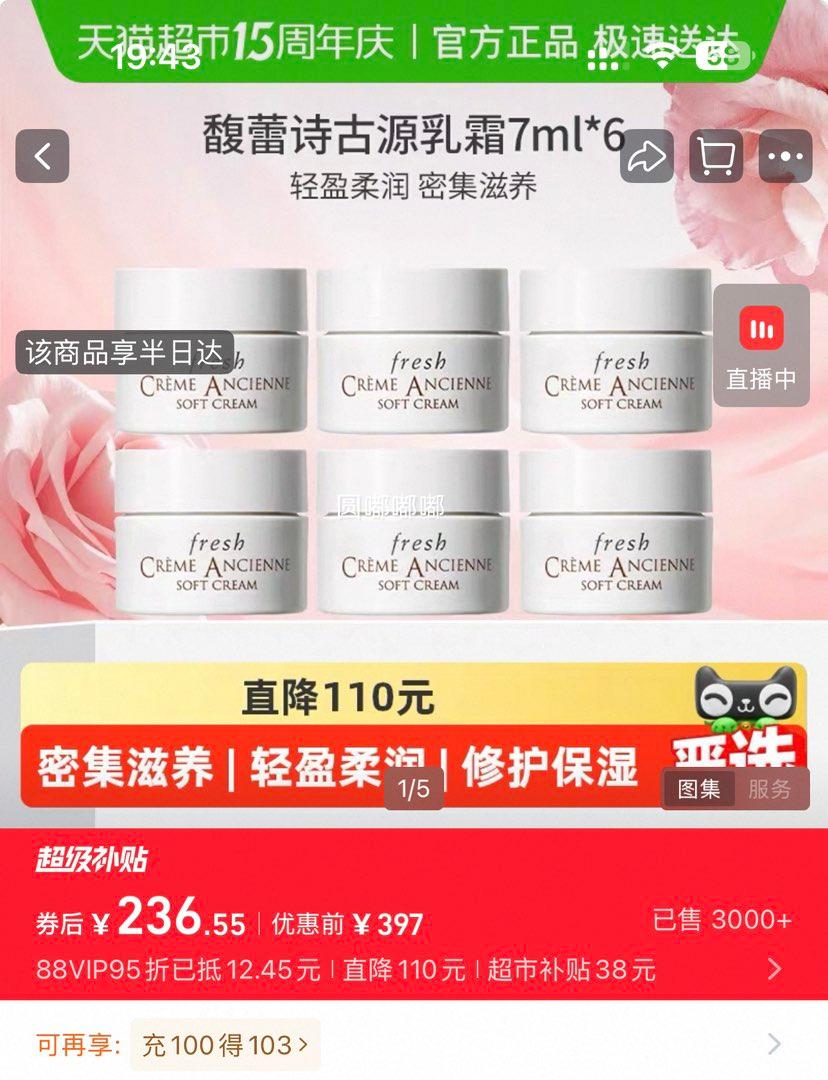Open the 天猫超市15周年庆 banner
Viewport: 828px width, 1080px height.
coord(414,35)
